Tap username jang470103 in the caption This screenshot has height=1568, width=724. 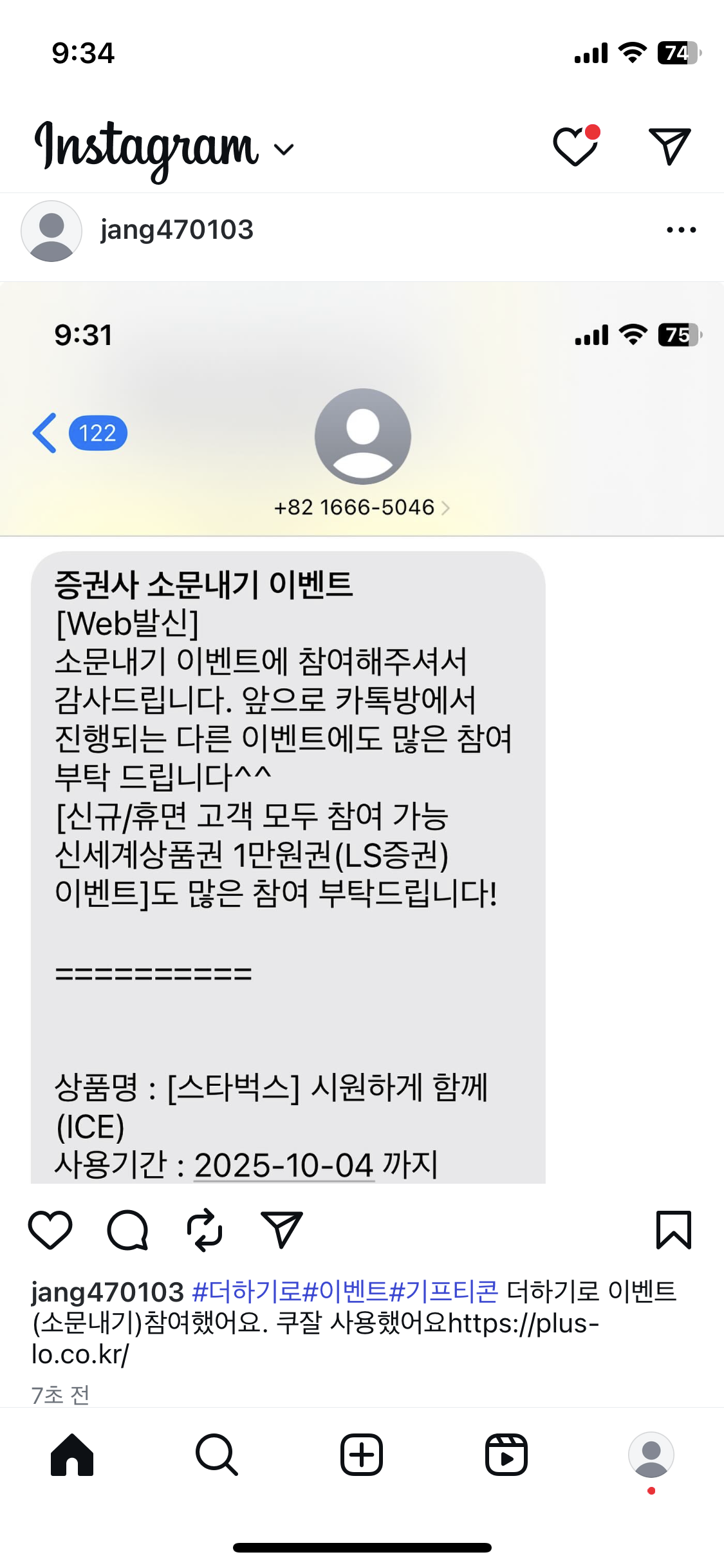point(107,1291)
